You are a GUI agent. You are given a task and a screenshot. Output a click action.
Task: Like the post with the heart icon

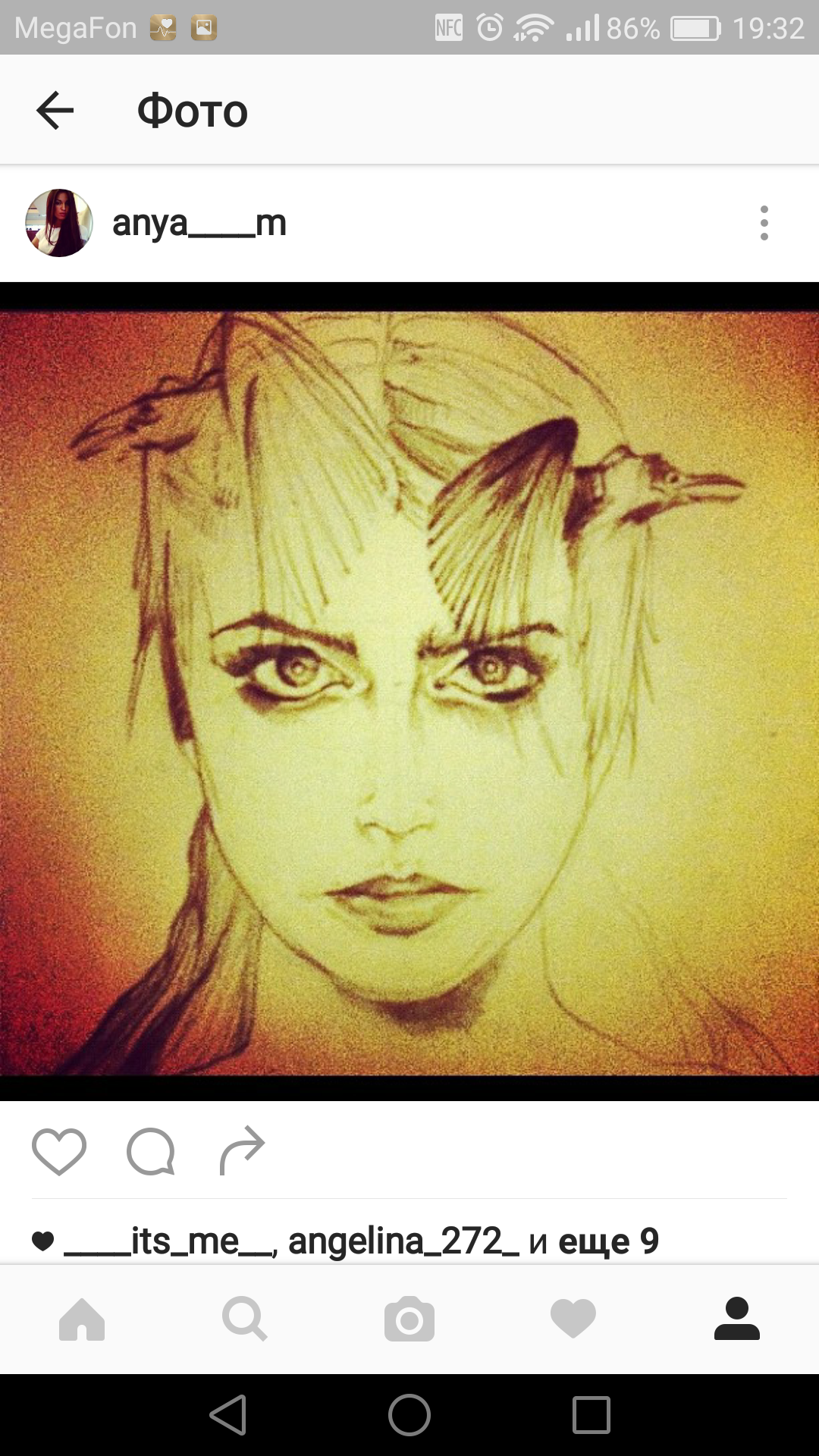point(59,1151)
